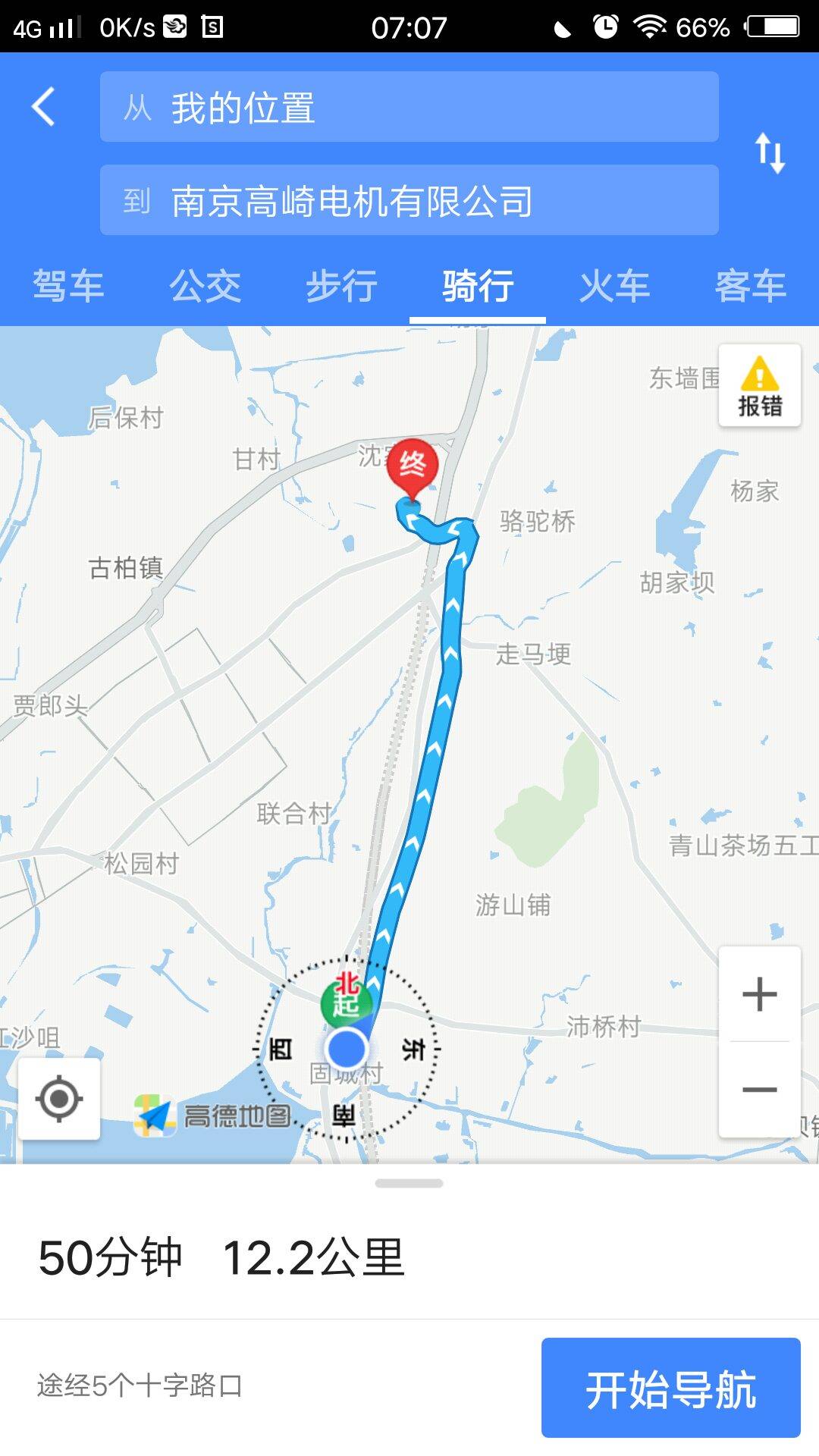Edit the starting point 我的位置
The image size is (819, 1456).
(x=409, y=107)
